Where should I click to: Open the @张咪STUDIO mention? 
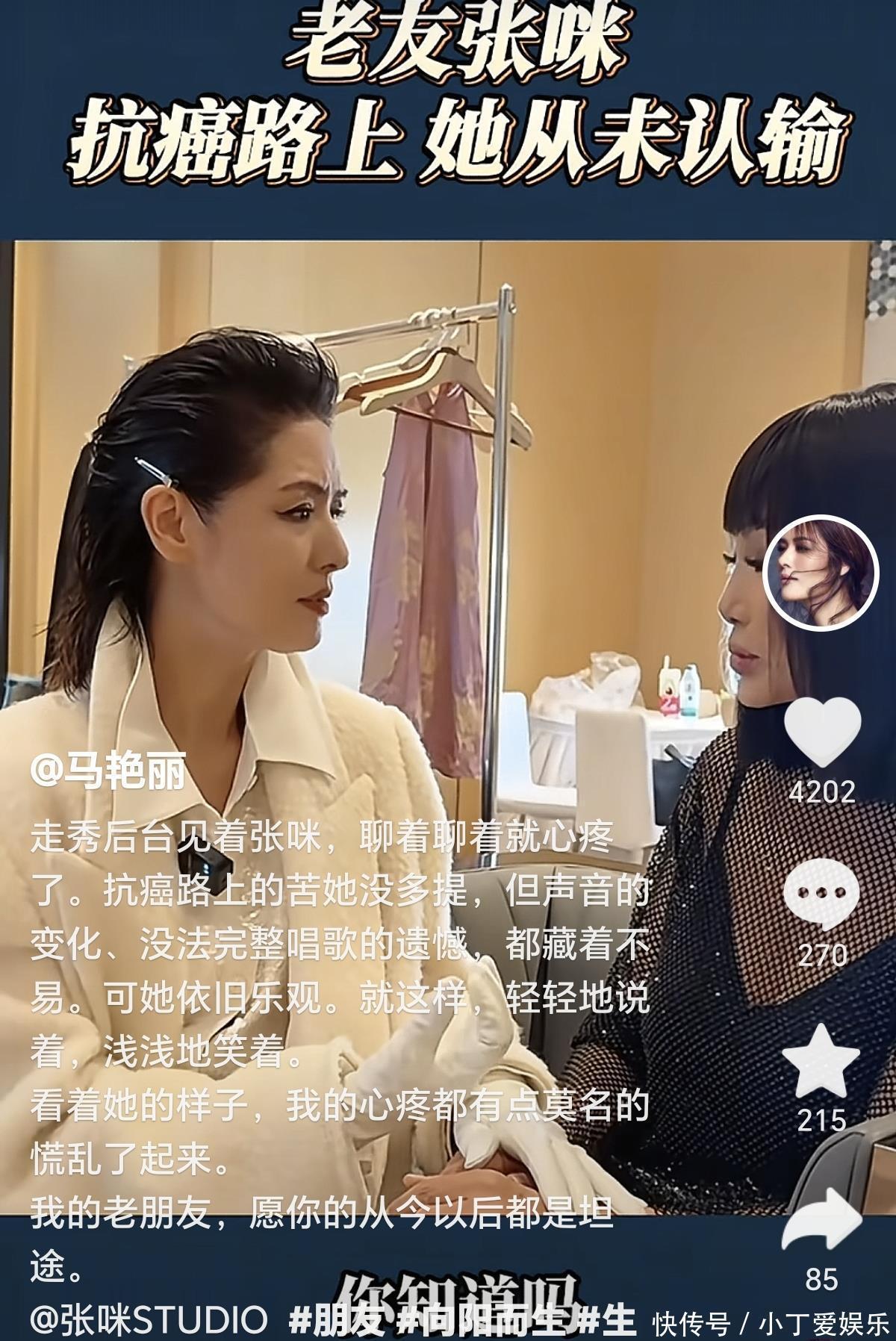tap(148, 1320)
